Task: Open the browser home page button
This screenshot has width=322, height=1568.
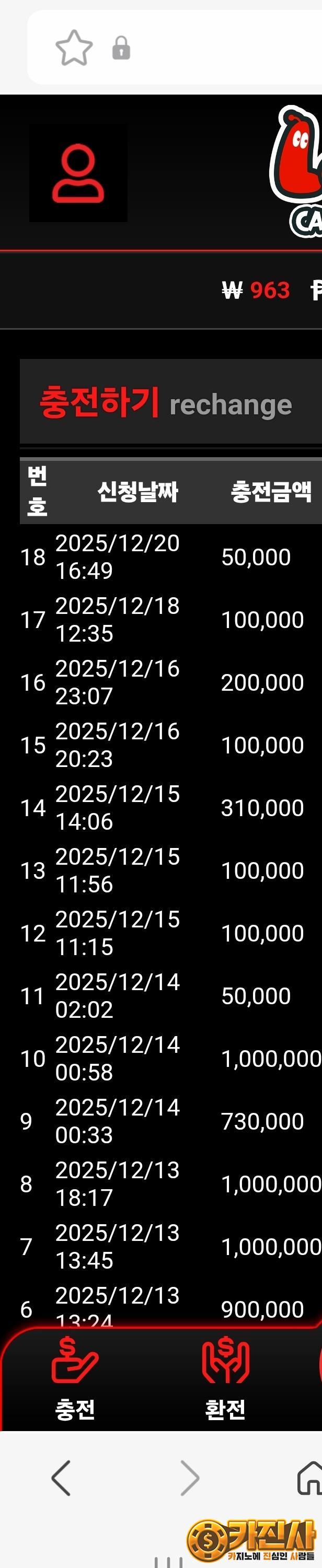Action: (x=310, y=1477)
